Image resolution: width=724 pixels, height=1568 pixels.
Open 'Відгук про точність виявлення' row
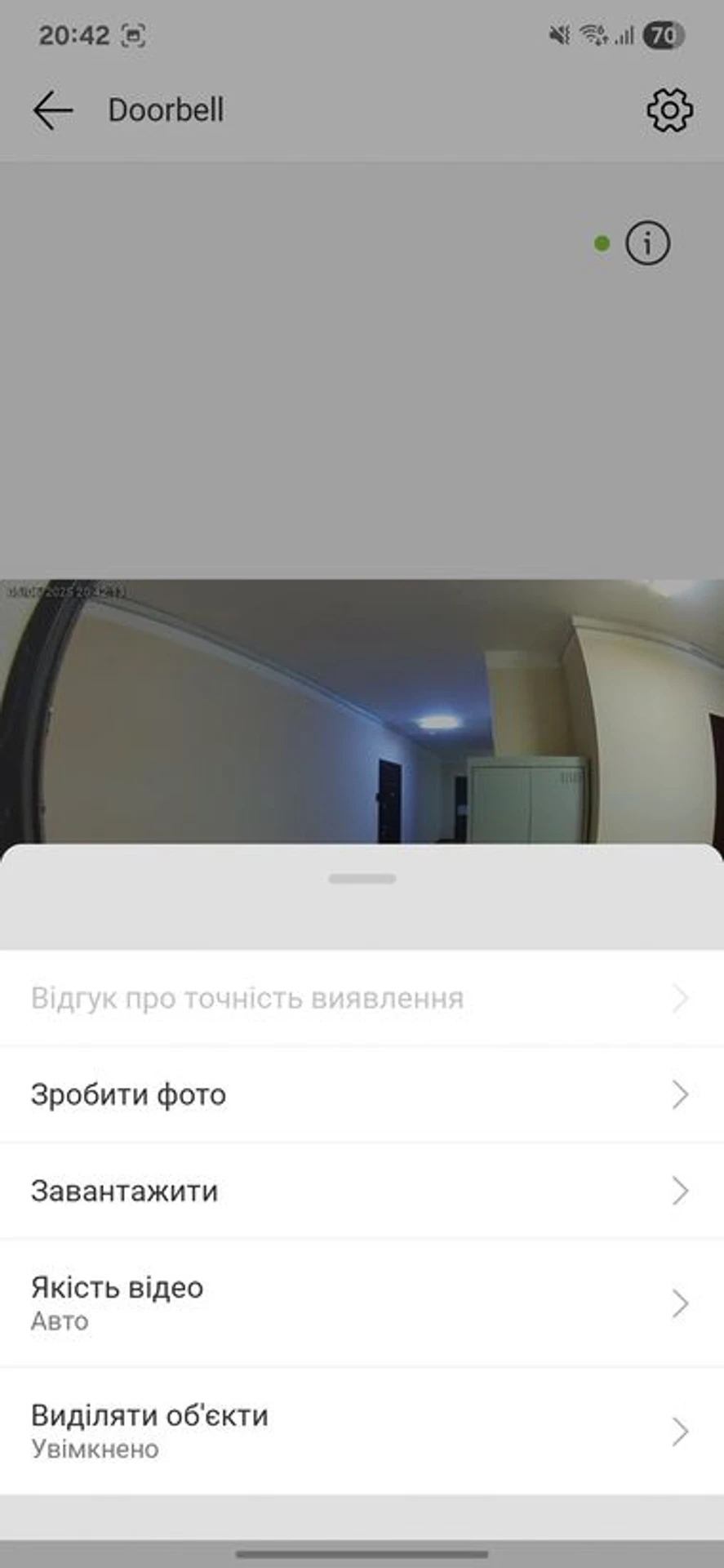point(362,998)
